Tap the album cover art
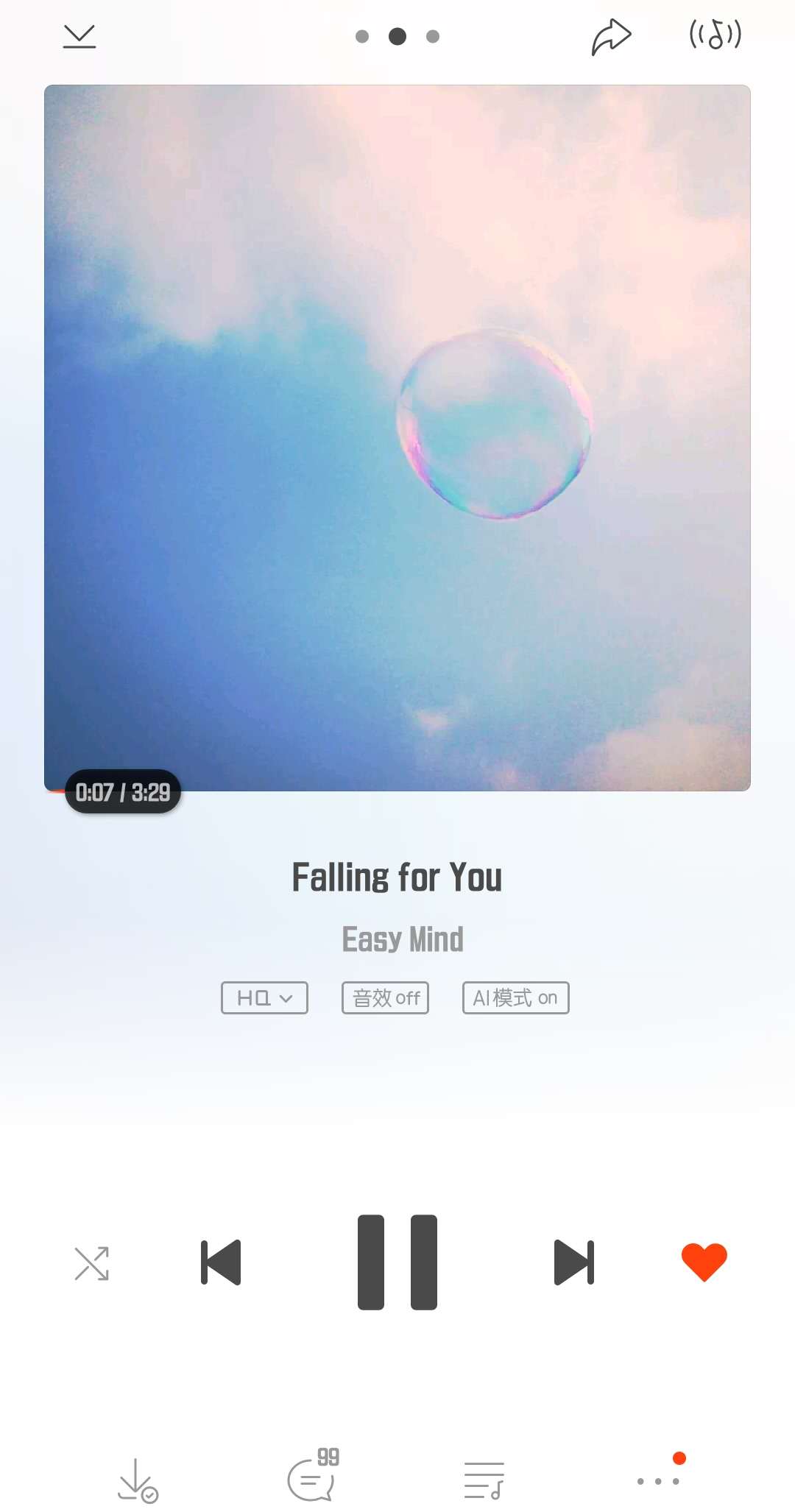 [x=397, y=438]
